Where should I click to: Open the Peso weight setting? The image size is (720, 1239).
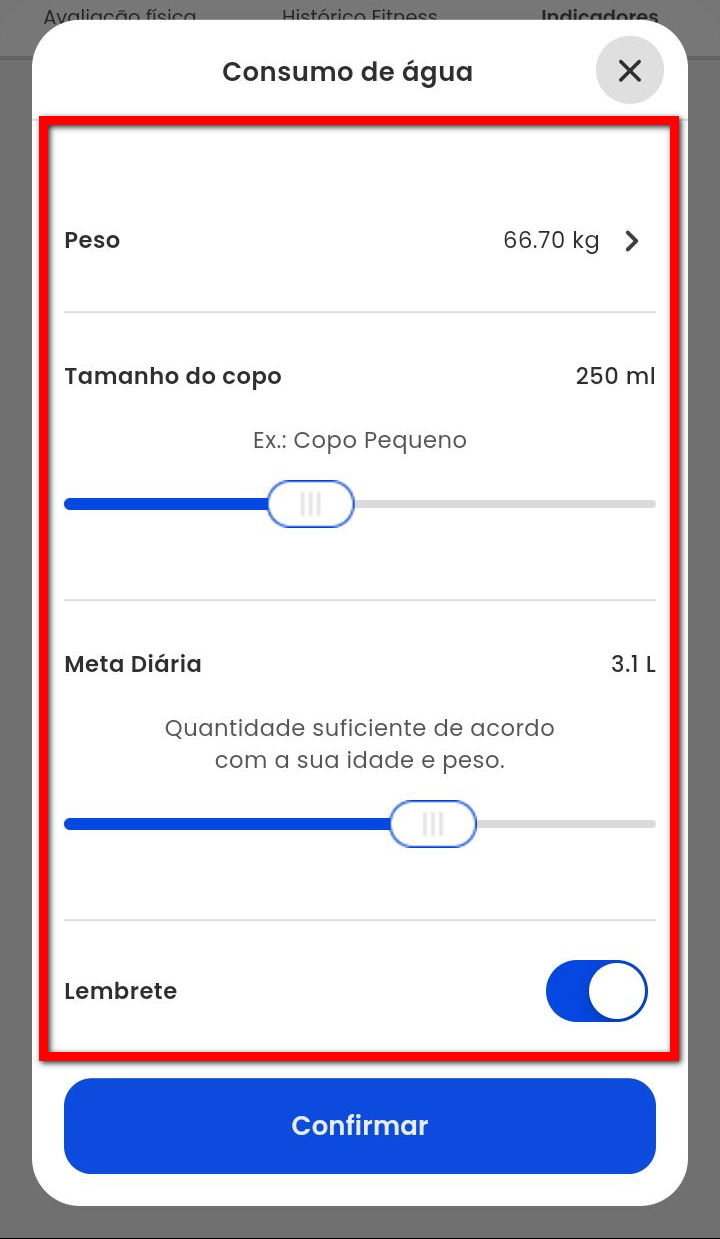tap(631, 241)
